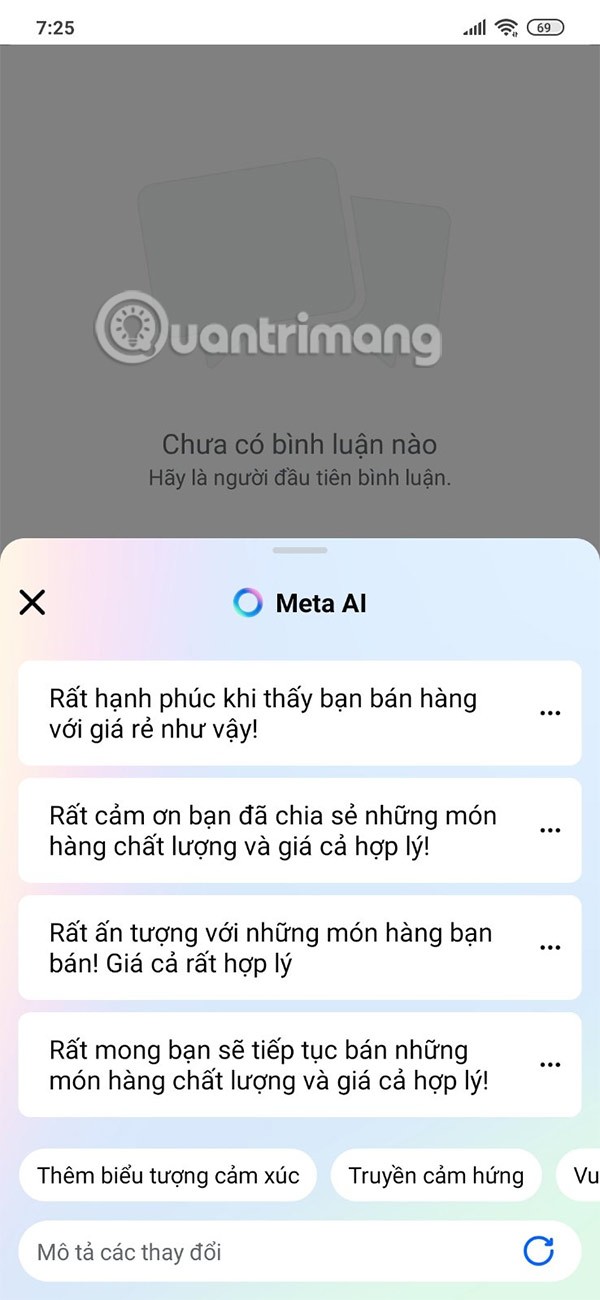This screenshot has height=1300, width=600.
Task: Close the Meta AI panel
Action: pos(33,602)
